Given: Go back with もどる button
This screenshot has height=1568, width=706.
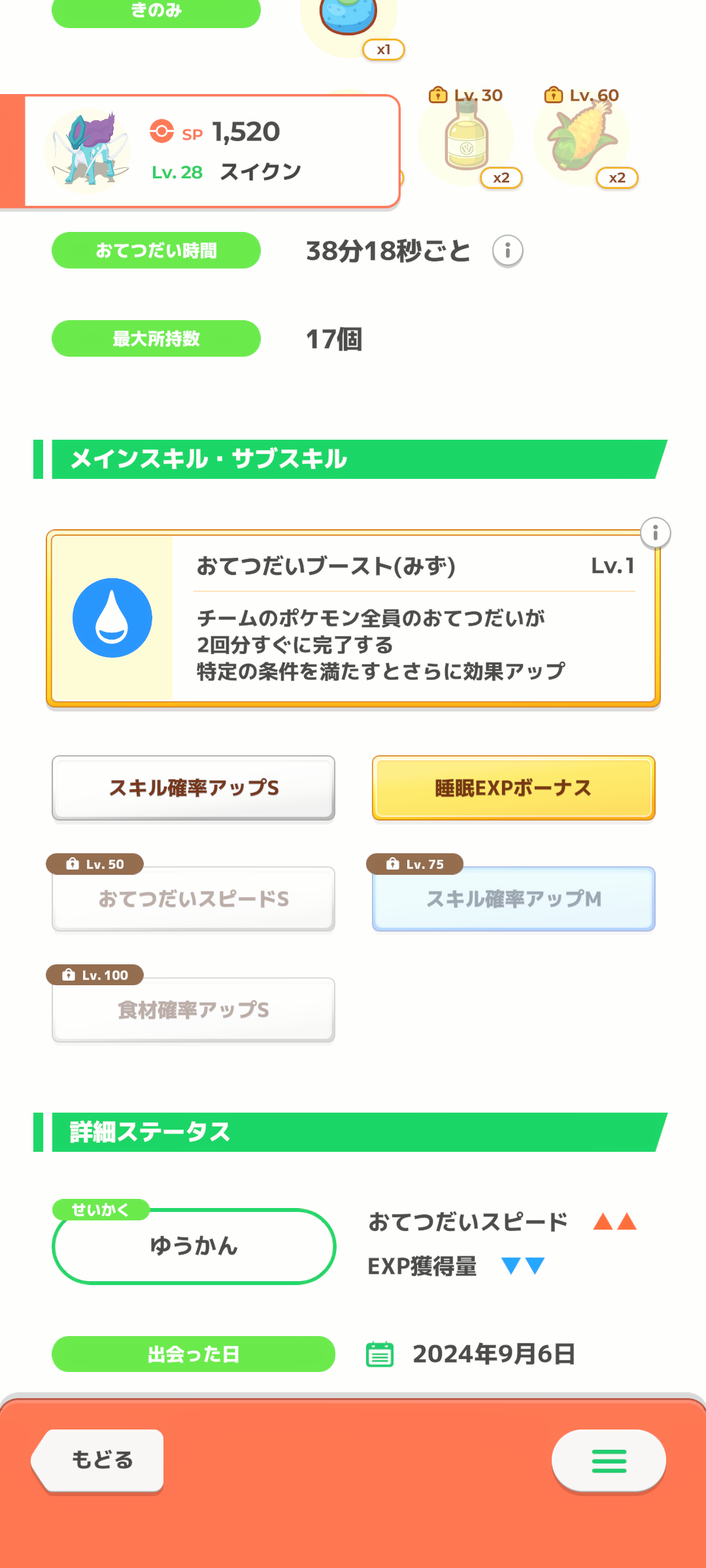Looking at the screenshot, I should pos(99,1460).
